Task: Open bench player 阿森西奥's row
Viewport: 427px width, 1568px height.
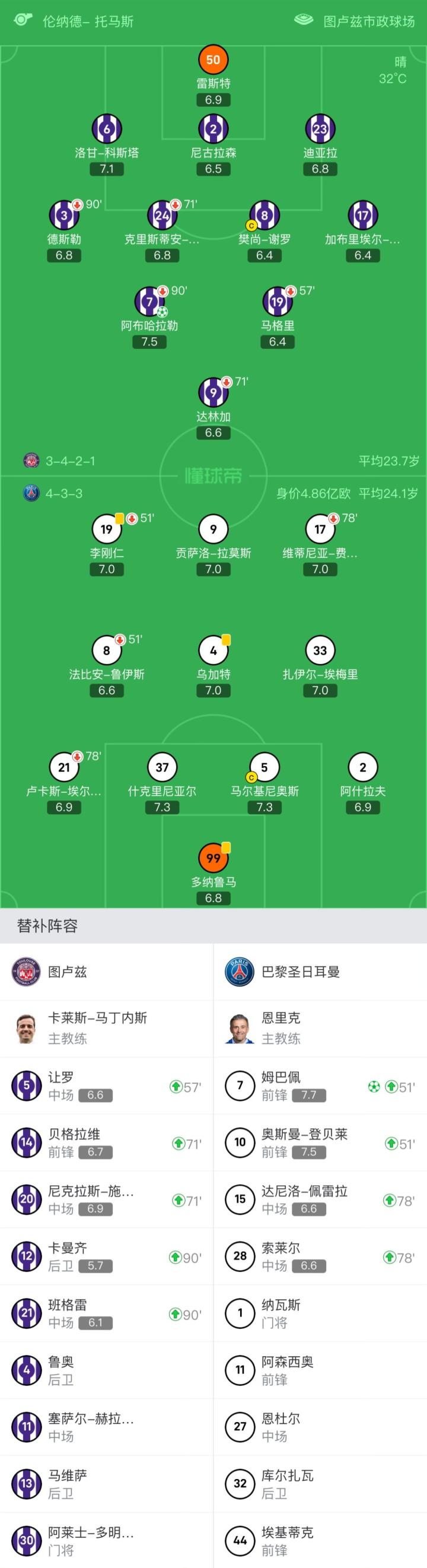Action: (319, 1370)
